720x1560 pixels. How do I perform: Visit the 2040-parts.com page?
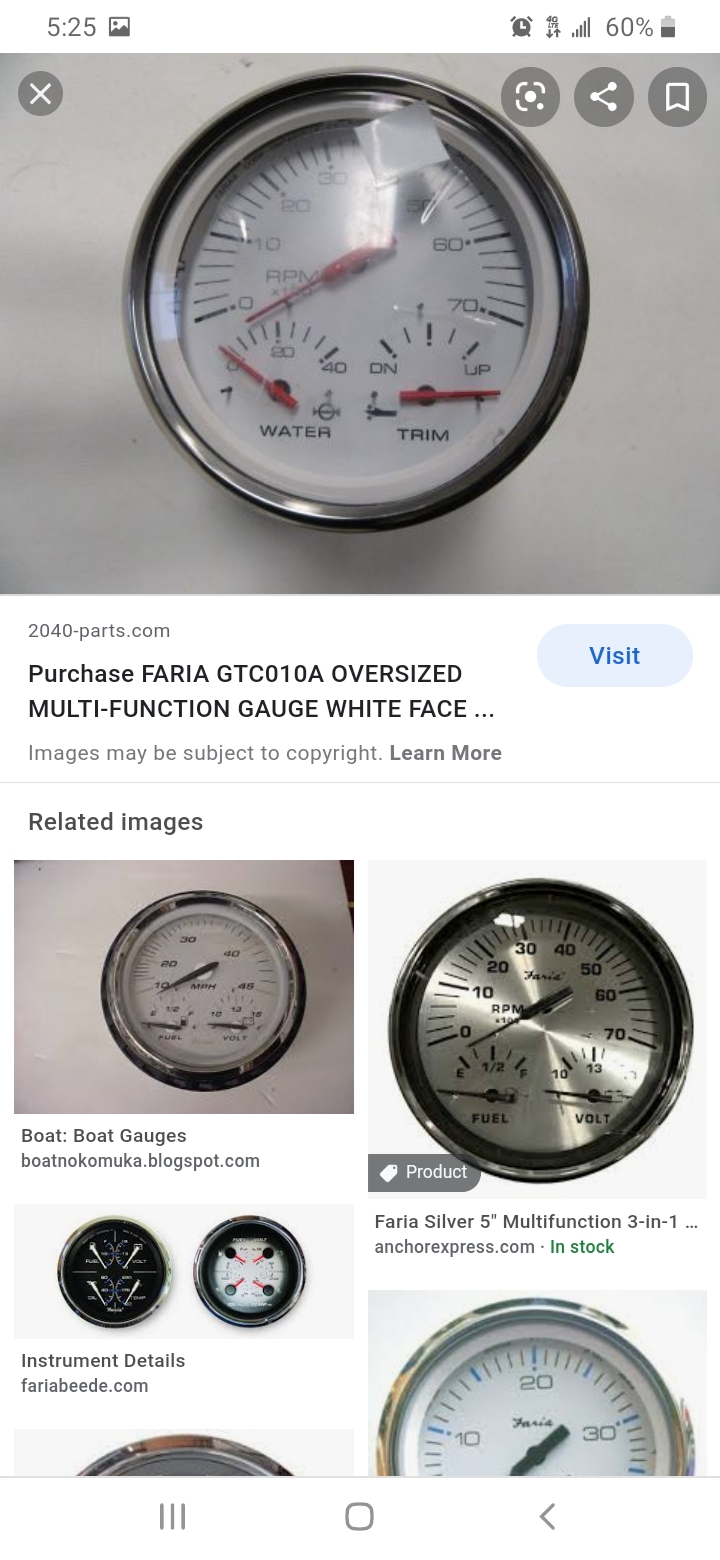(614, 656)
